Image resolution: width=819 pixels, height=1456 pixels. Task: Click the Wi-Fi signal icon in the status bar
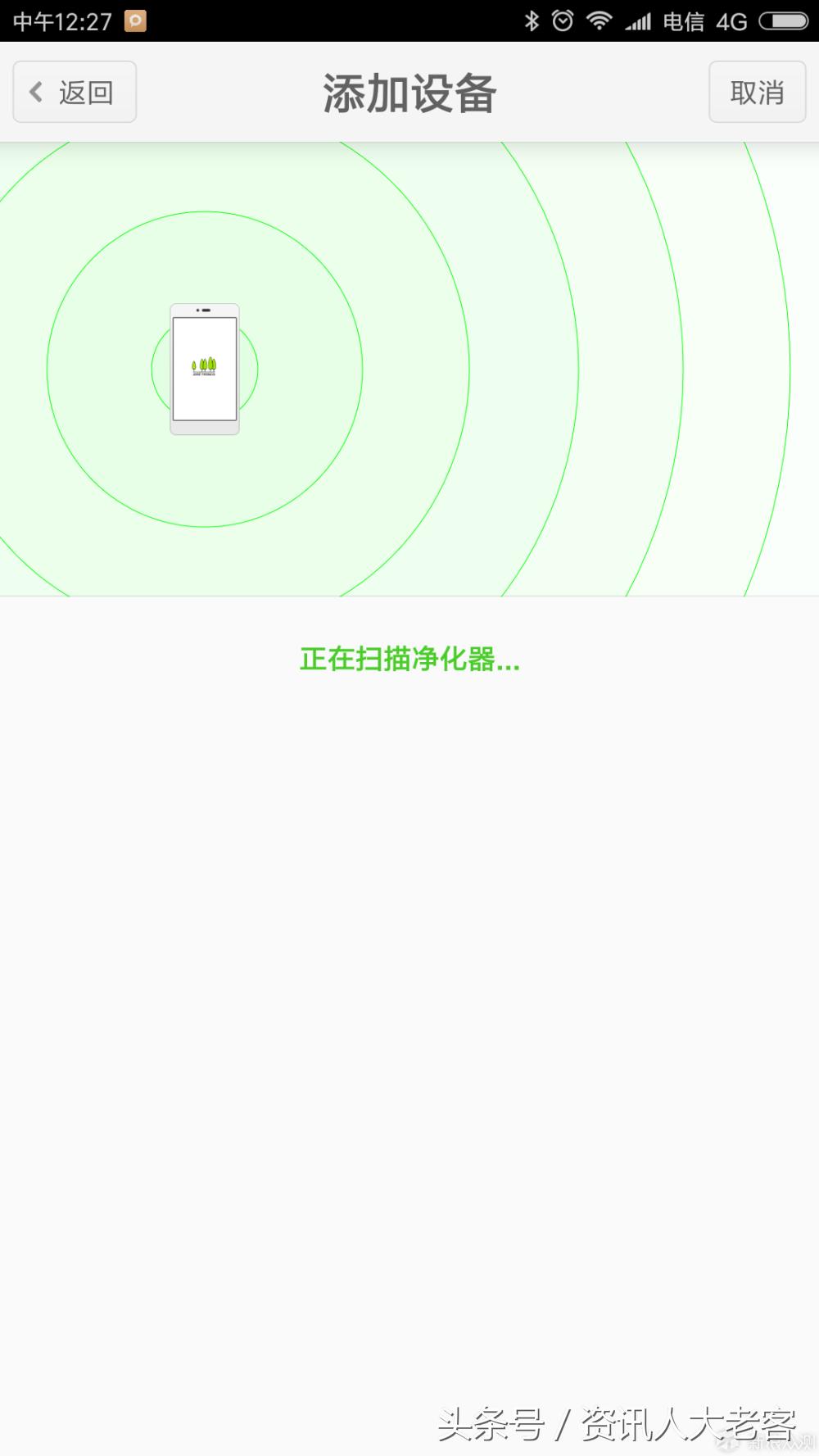click(x=599, y=20)
